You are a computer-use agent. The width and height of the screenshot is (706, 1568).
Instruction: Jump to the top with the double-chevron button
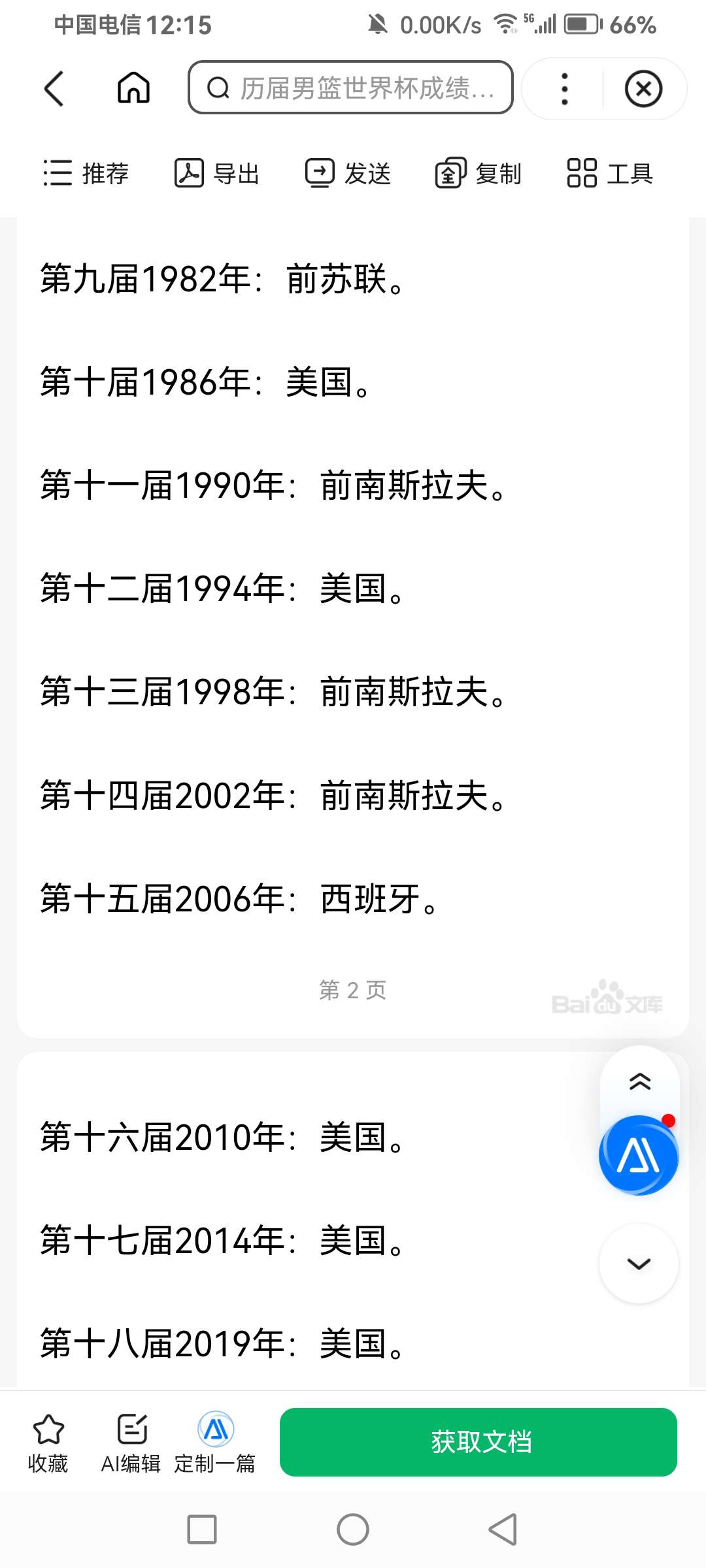click(640, 1082)
